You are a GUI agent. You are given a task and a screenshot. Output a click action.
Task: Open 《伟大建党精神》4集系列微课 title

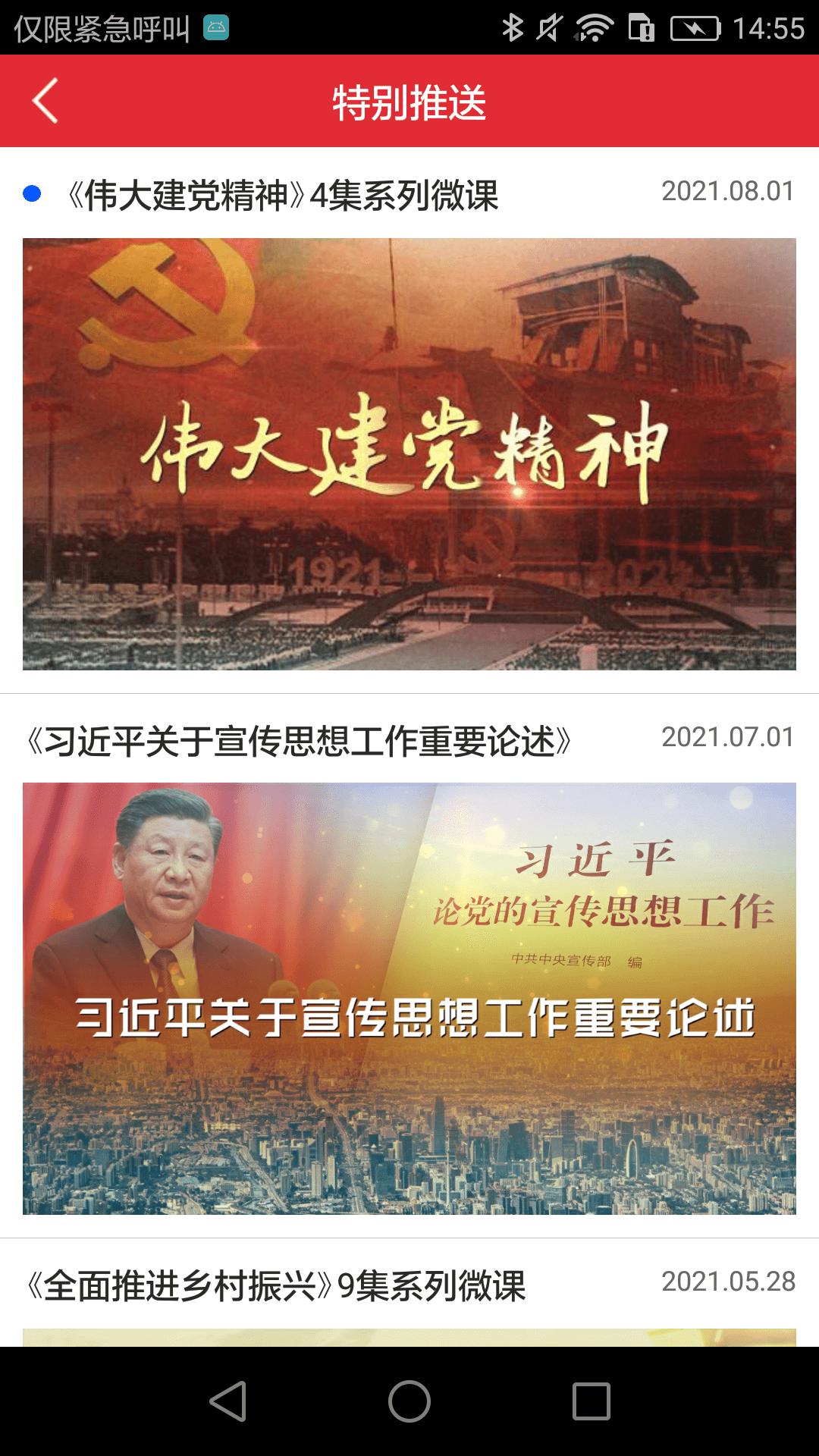(x=284, y=196)
